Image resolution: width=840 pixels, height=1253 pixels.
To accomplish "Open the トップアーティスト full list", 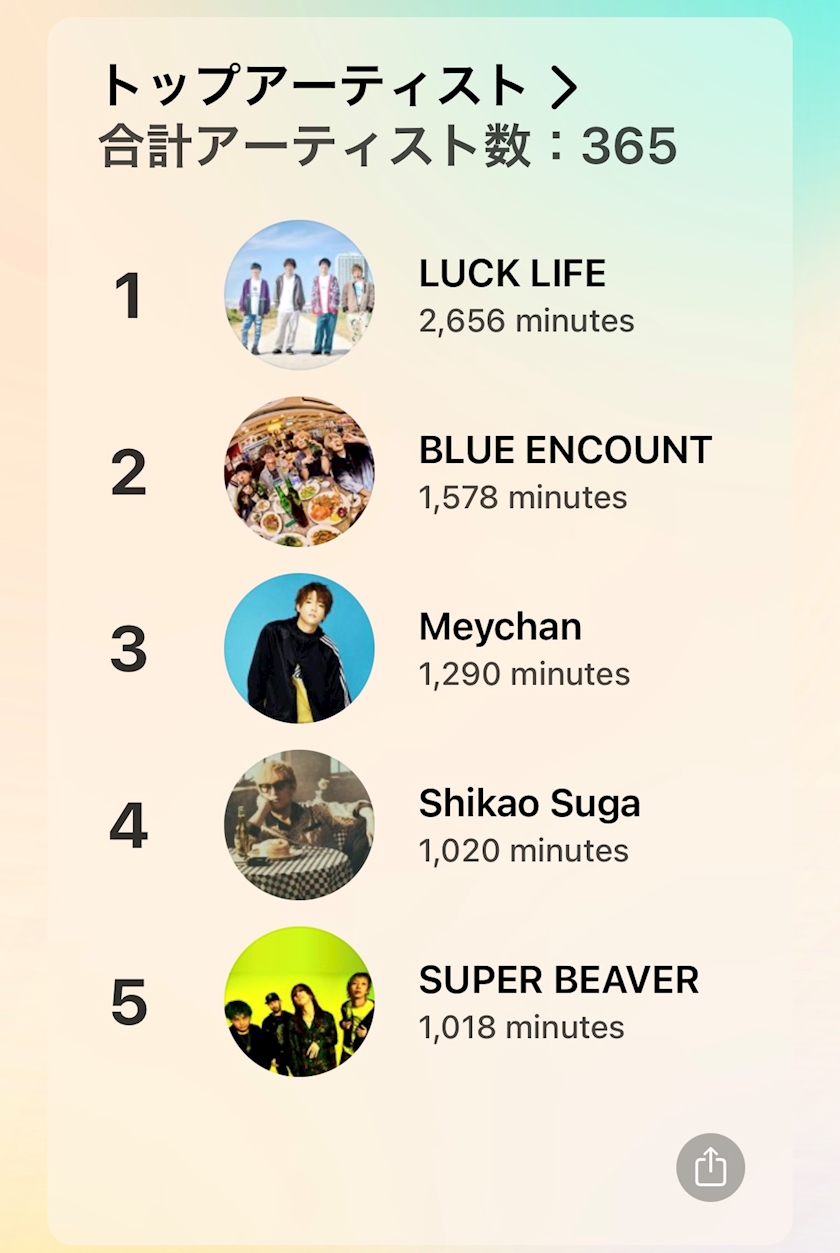I will [x=338, y=87].
